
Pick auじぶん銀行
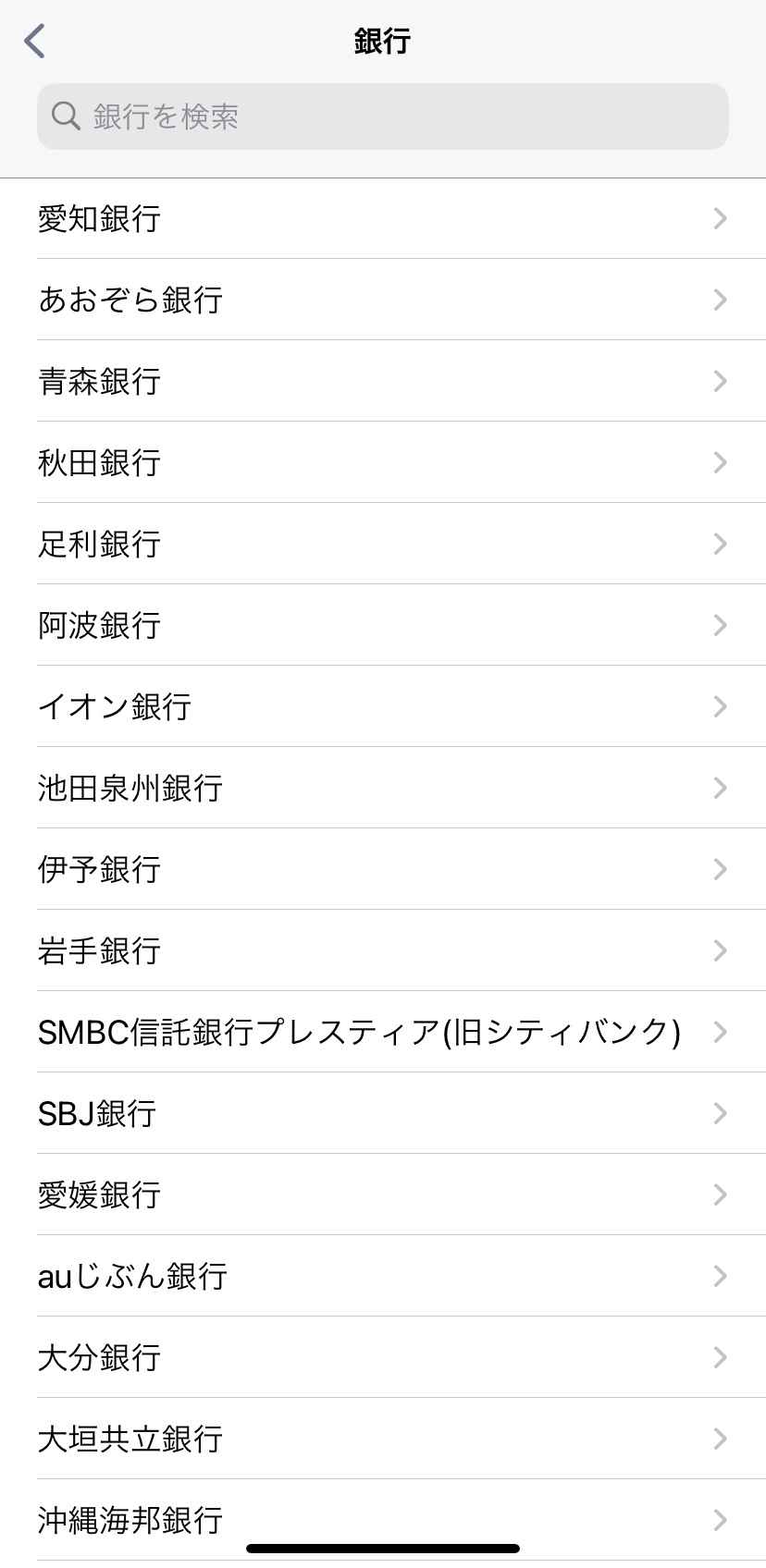point(383,1276)
